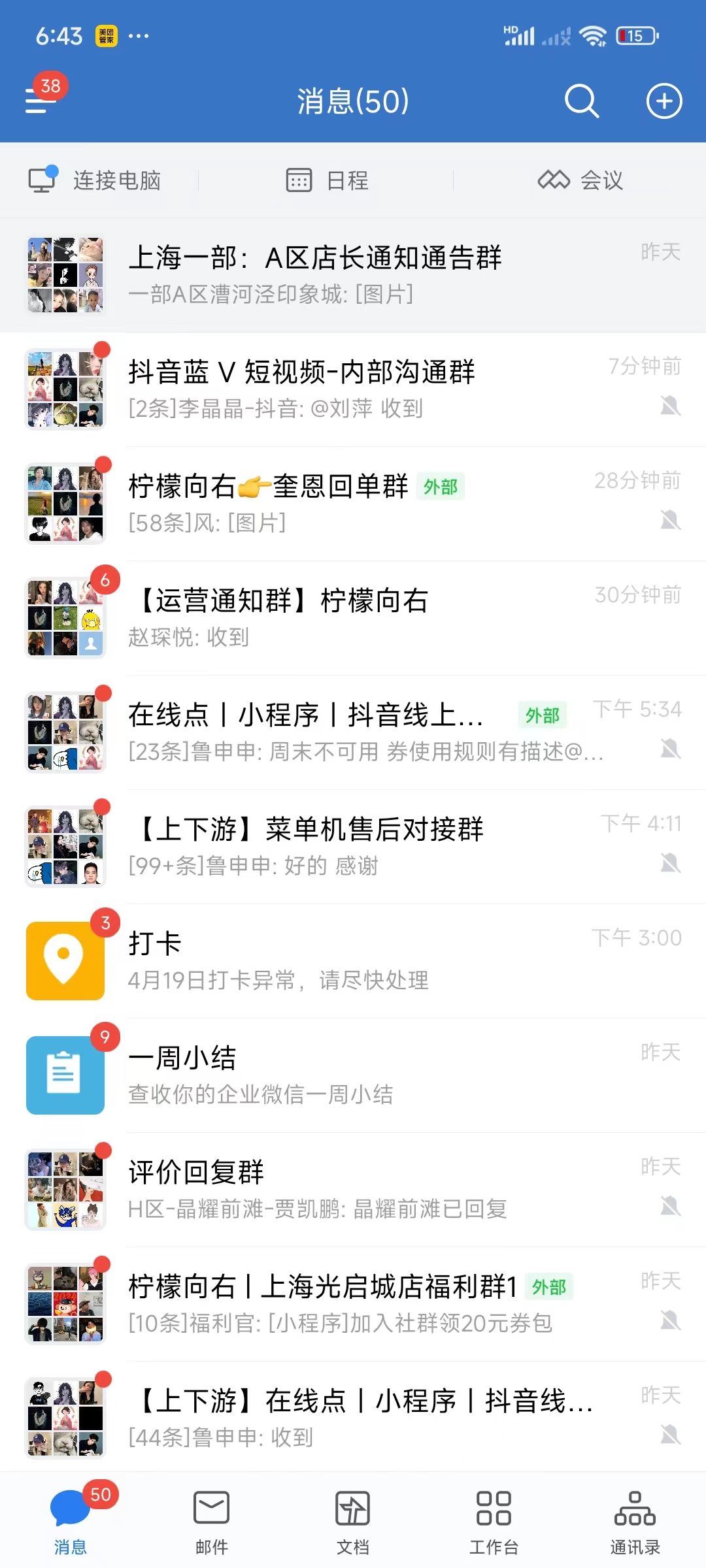Open the 打卡 check-in notification

click(x=353, y=961)
